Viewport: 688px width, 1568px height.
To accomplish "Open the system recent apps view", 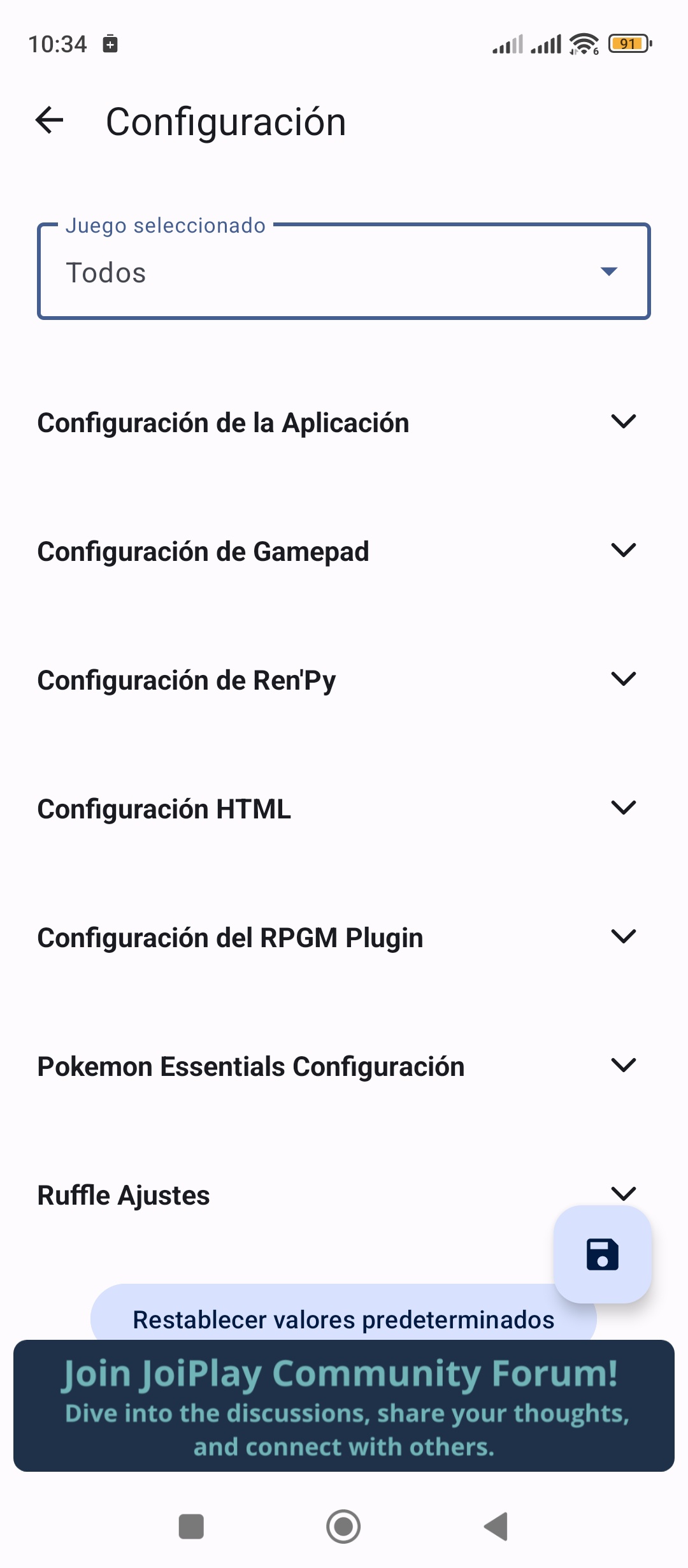I will point(191,1527).
